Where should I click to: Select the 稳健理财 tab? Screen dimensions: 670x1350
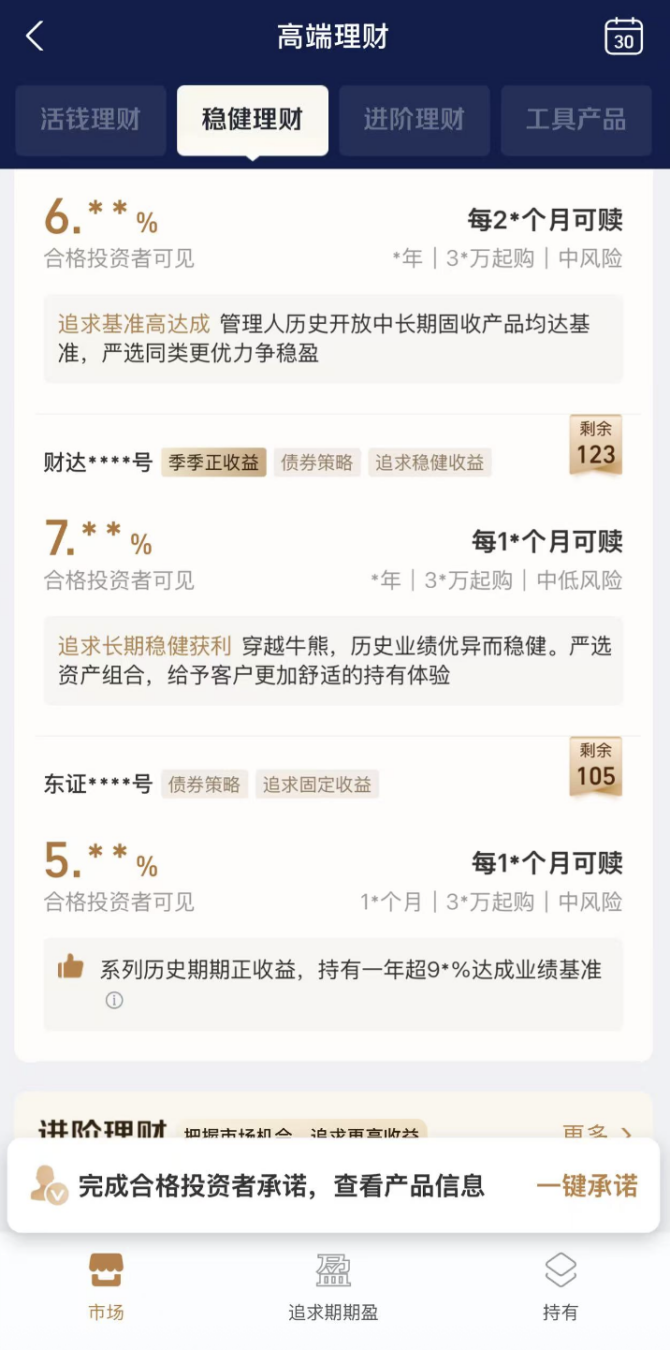[252, 120]
